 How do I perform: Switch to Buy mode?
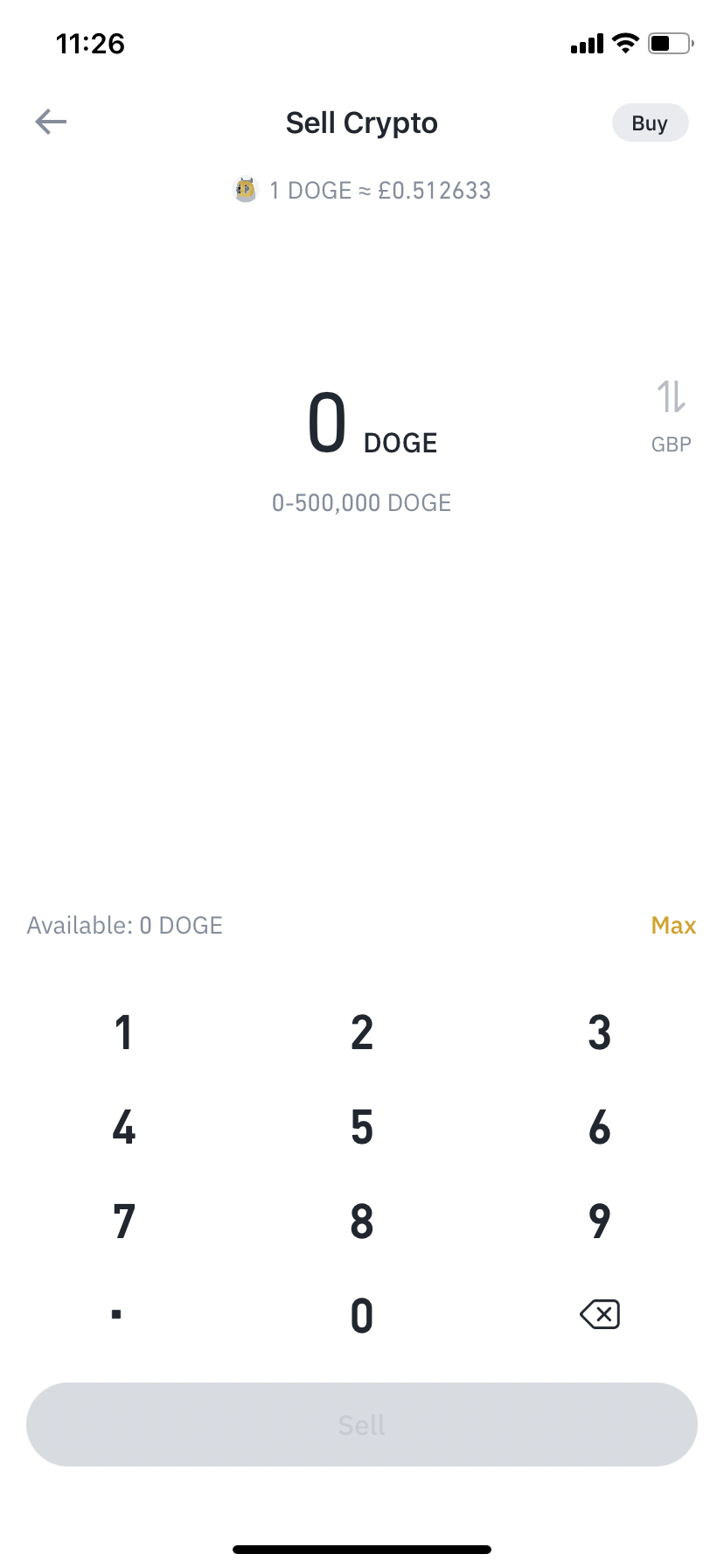point(650,123)
